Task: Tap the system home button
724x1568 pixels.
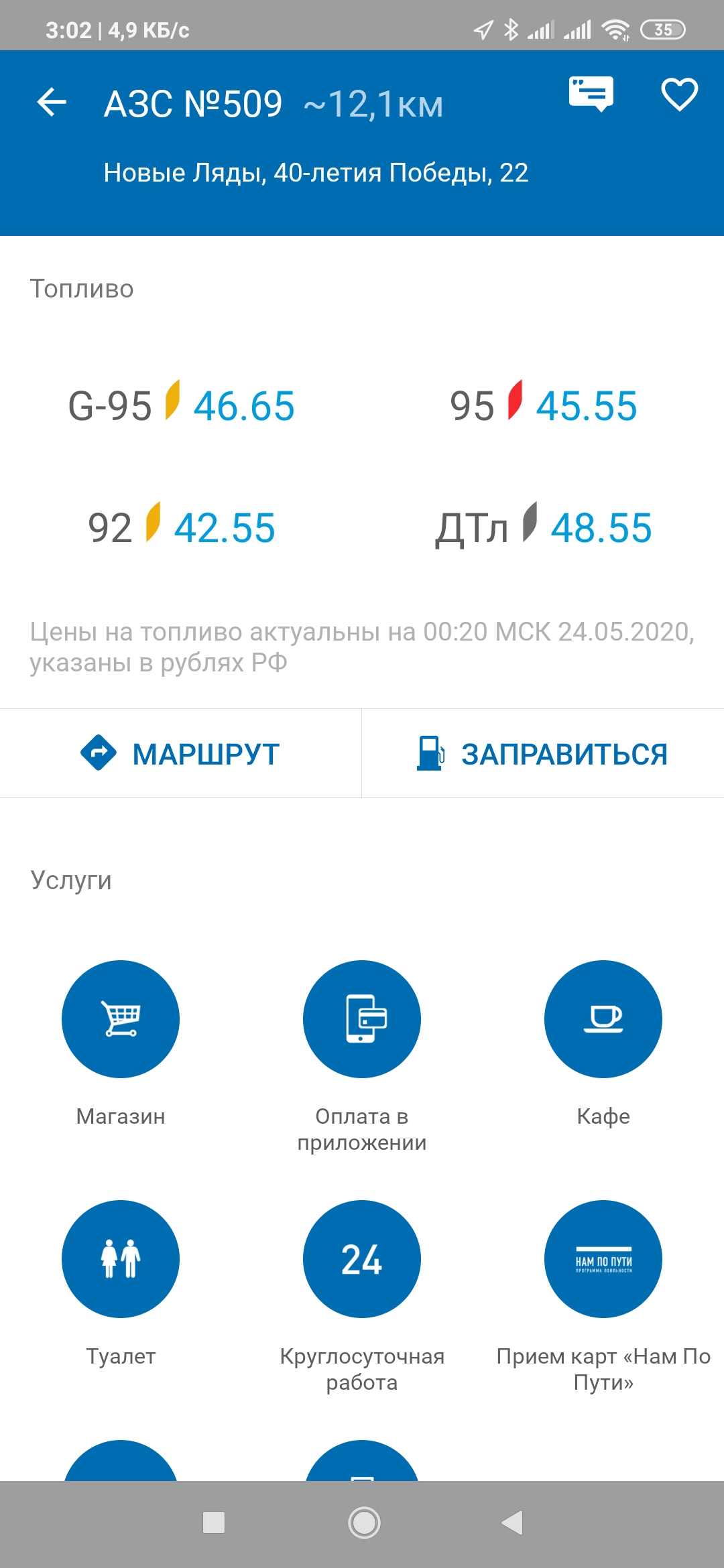Action: tap(364, 1522)
